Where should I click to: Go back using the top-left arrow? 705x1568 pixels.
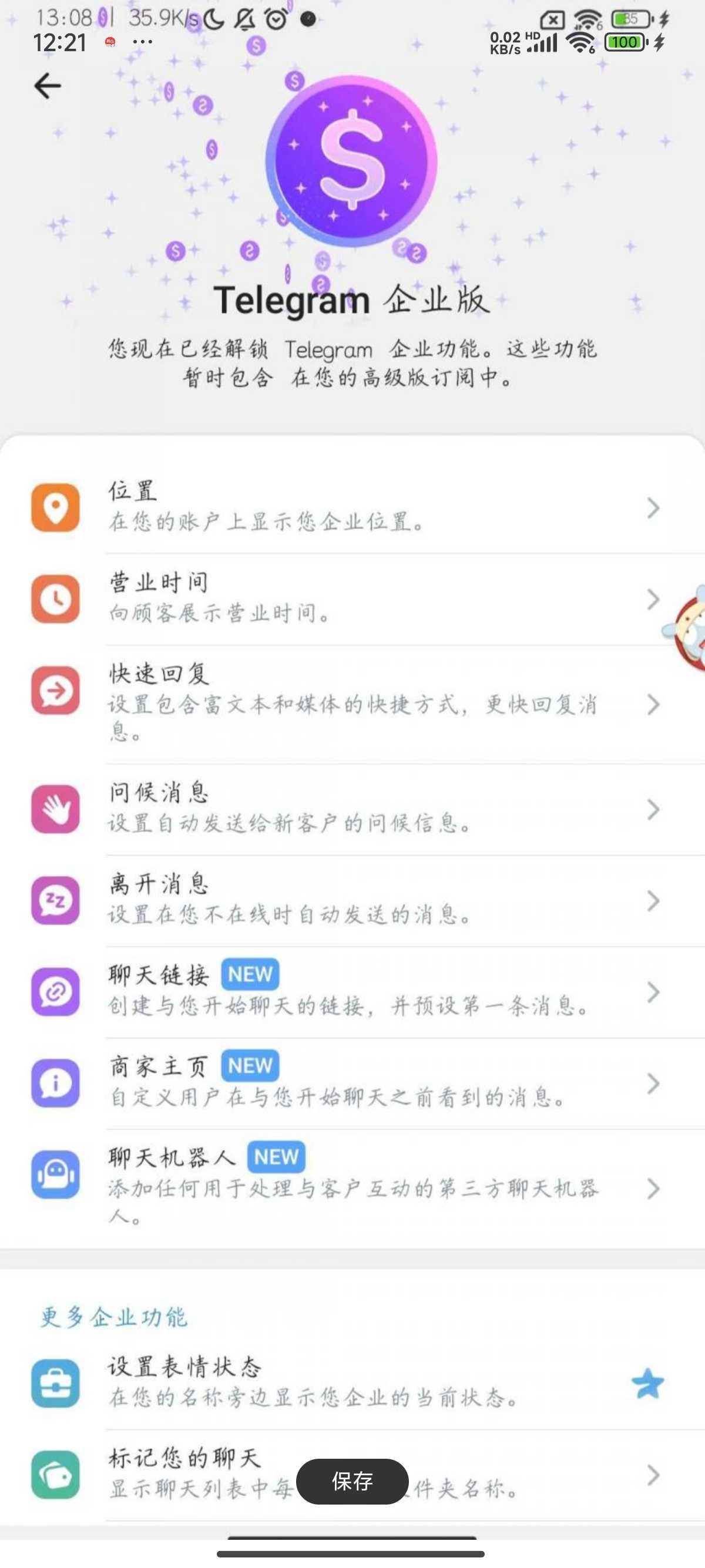click(x=48, y=86)
